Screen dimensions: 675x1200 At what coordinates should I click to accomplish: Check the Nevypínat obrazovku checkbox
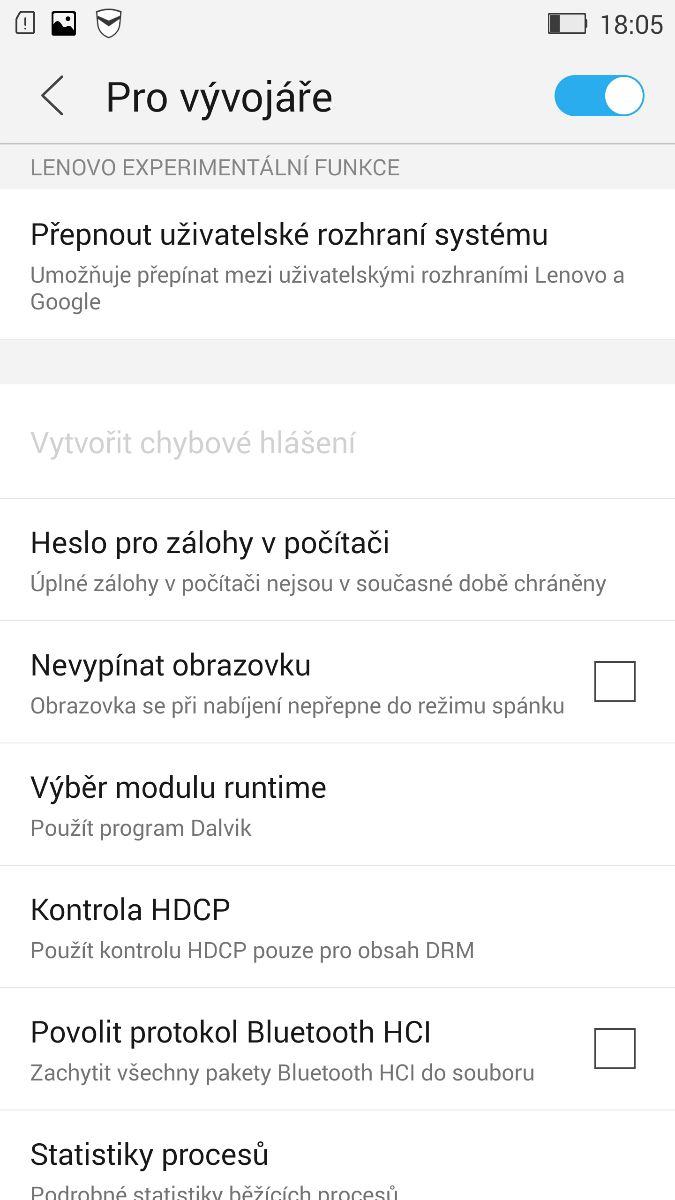(614, 682)
